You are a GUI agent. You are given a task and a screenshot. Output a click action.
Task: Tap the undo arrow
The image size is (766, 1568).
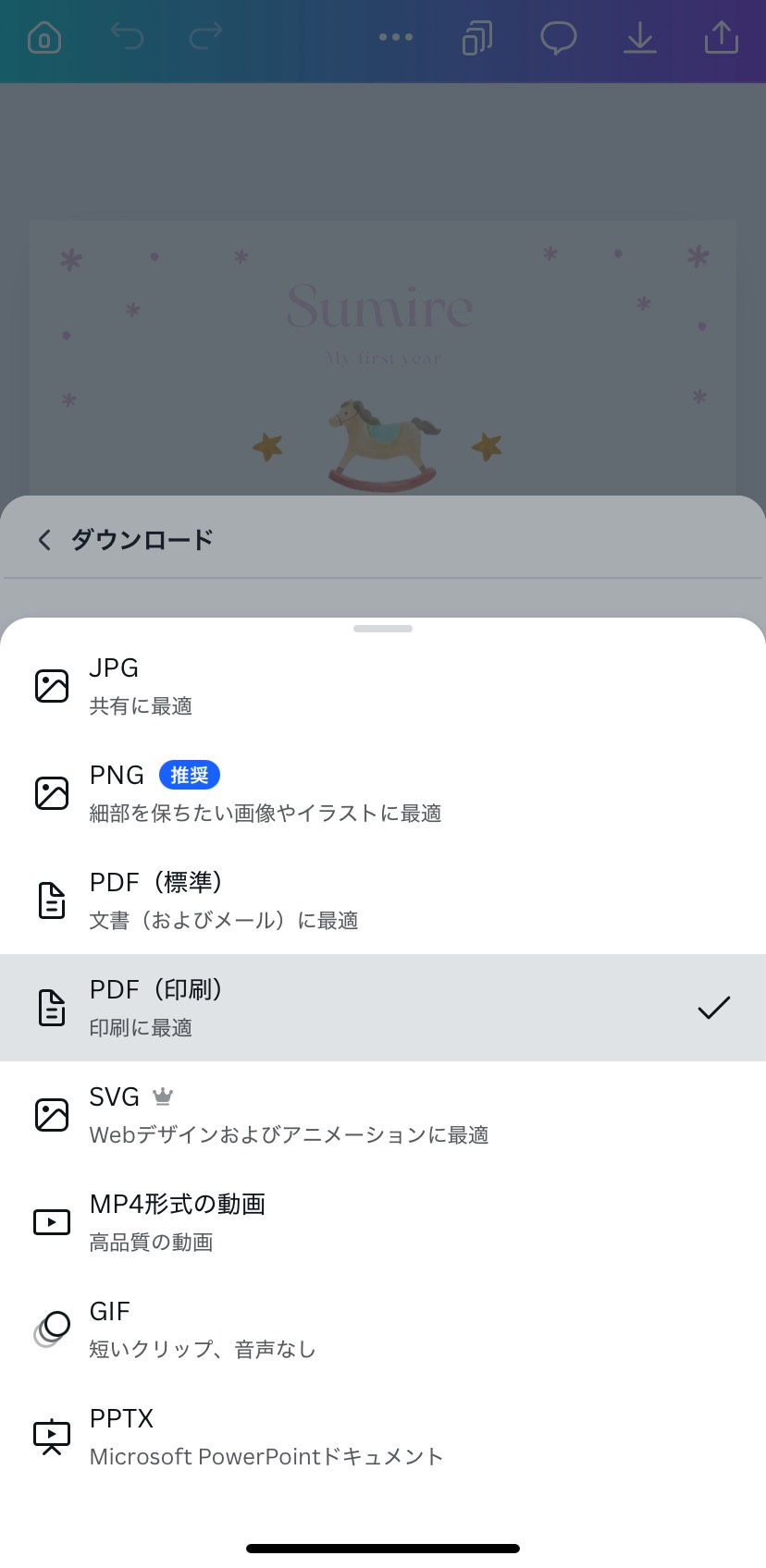(127, 38)
